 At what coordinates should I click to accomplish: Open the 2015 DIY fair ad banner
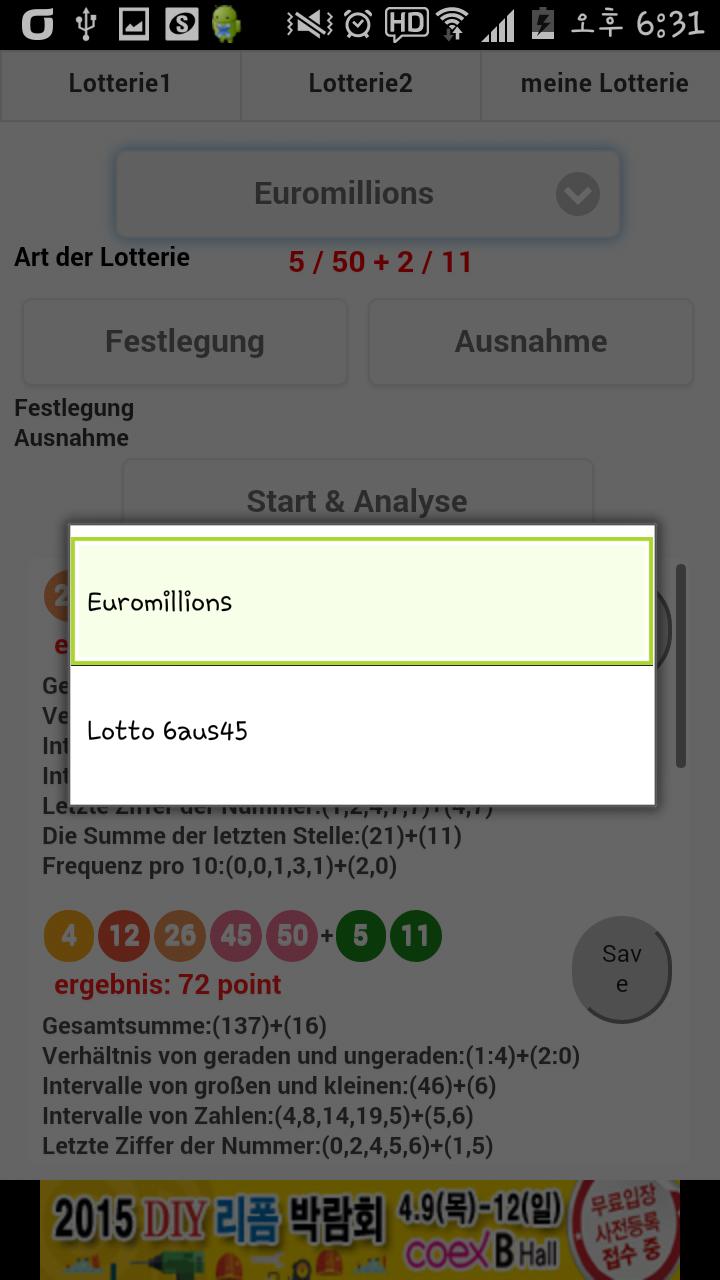(360, 1230)
